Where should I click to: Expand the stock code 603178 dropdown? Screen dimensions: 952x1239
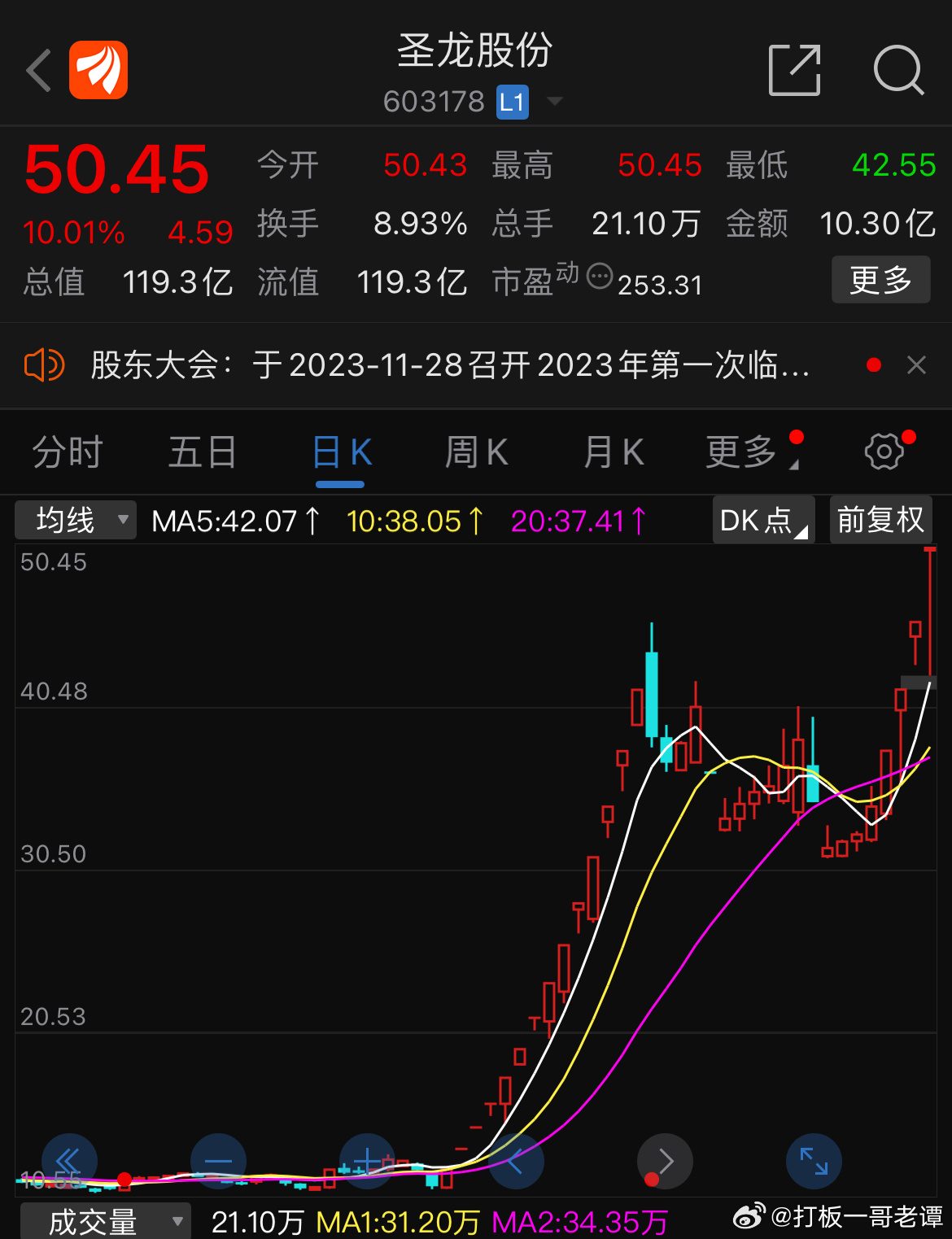556,101
